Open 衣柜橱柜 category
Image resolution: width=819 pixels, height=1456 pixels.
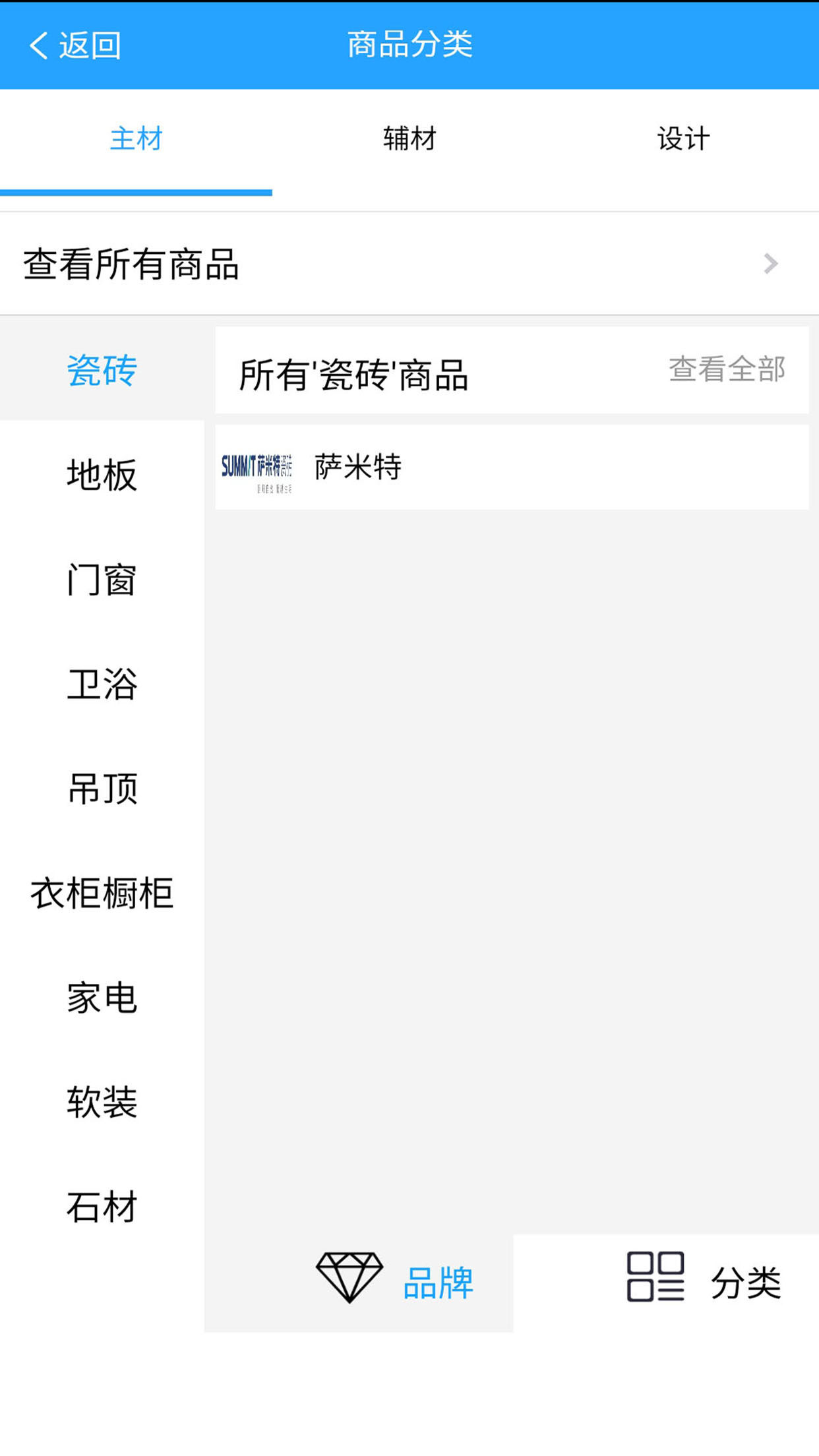coord(102,894)
